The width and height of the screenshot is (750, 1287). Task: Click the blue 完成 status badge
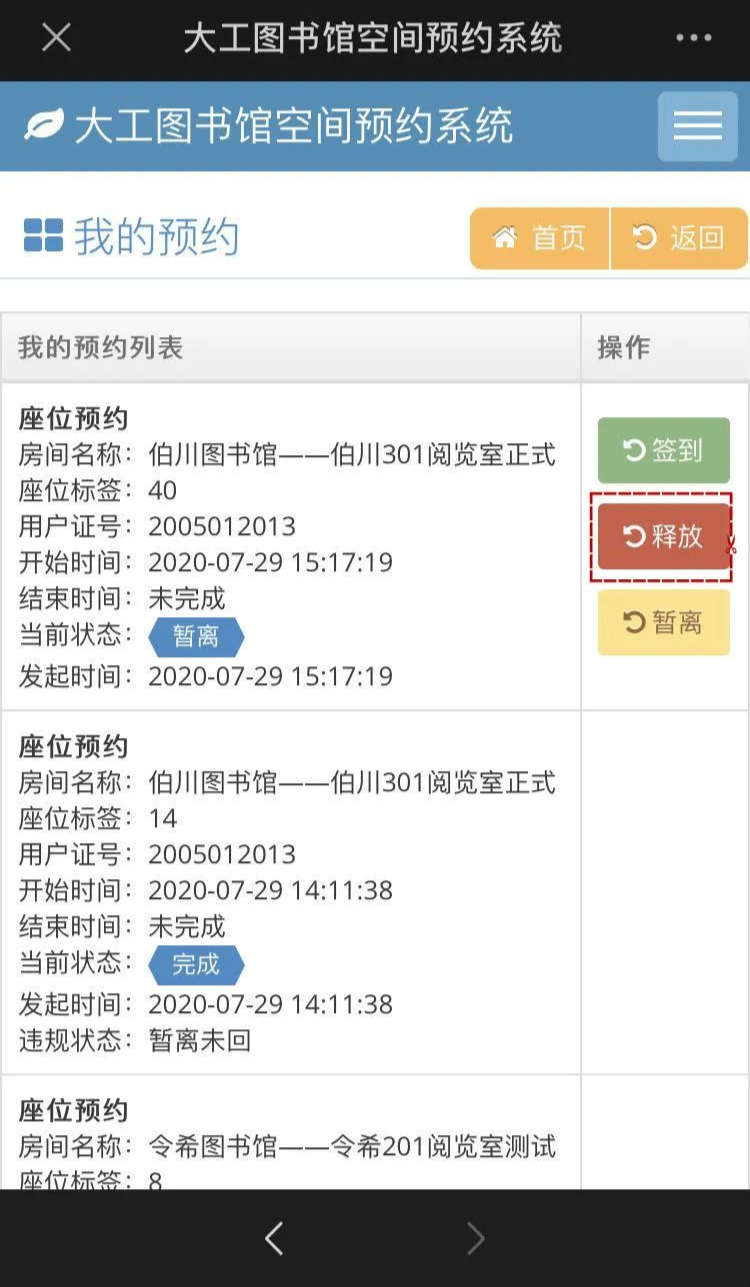[196, 964]
